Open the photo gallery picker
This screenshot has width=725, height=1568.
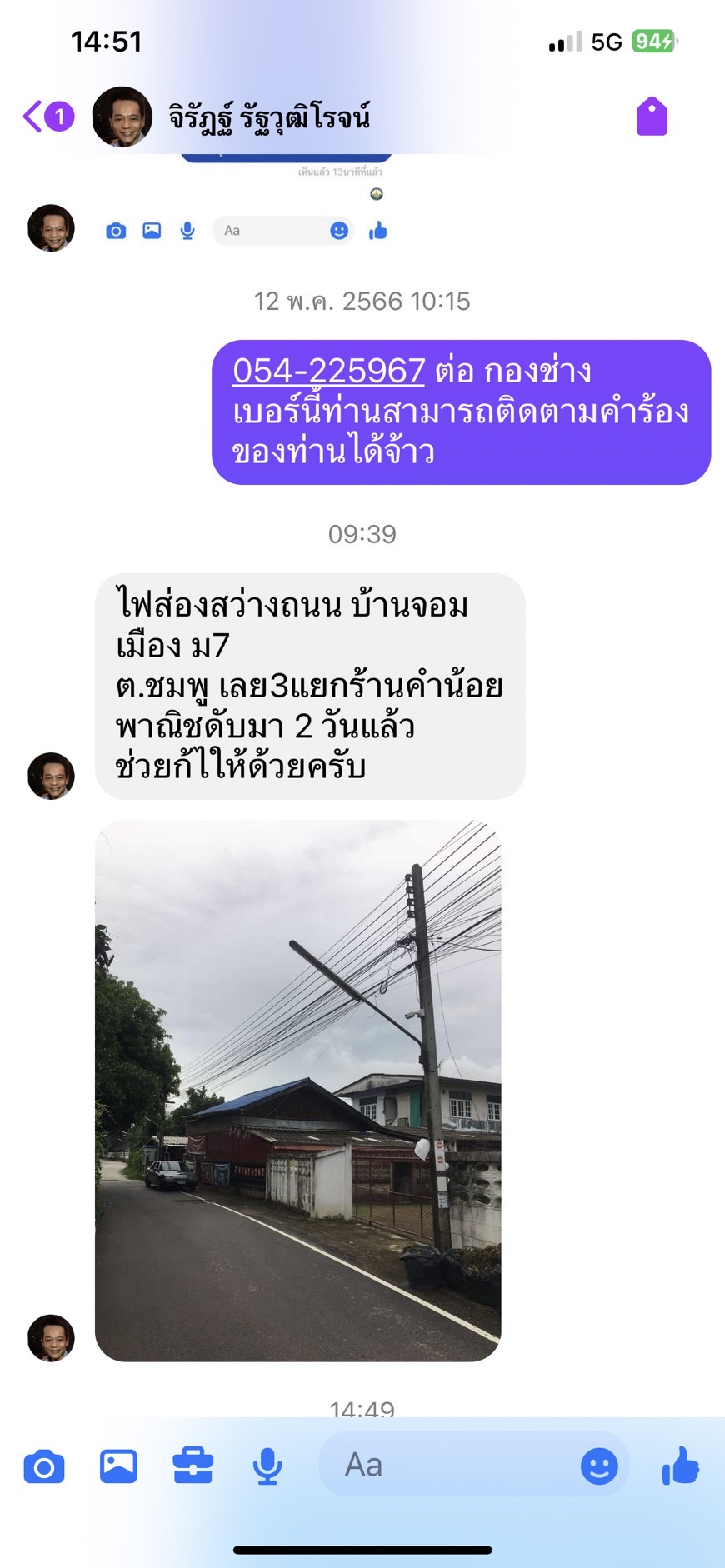point(118,1466)
